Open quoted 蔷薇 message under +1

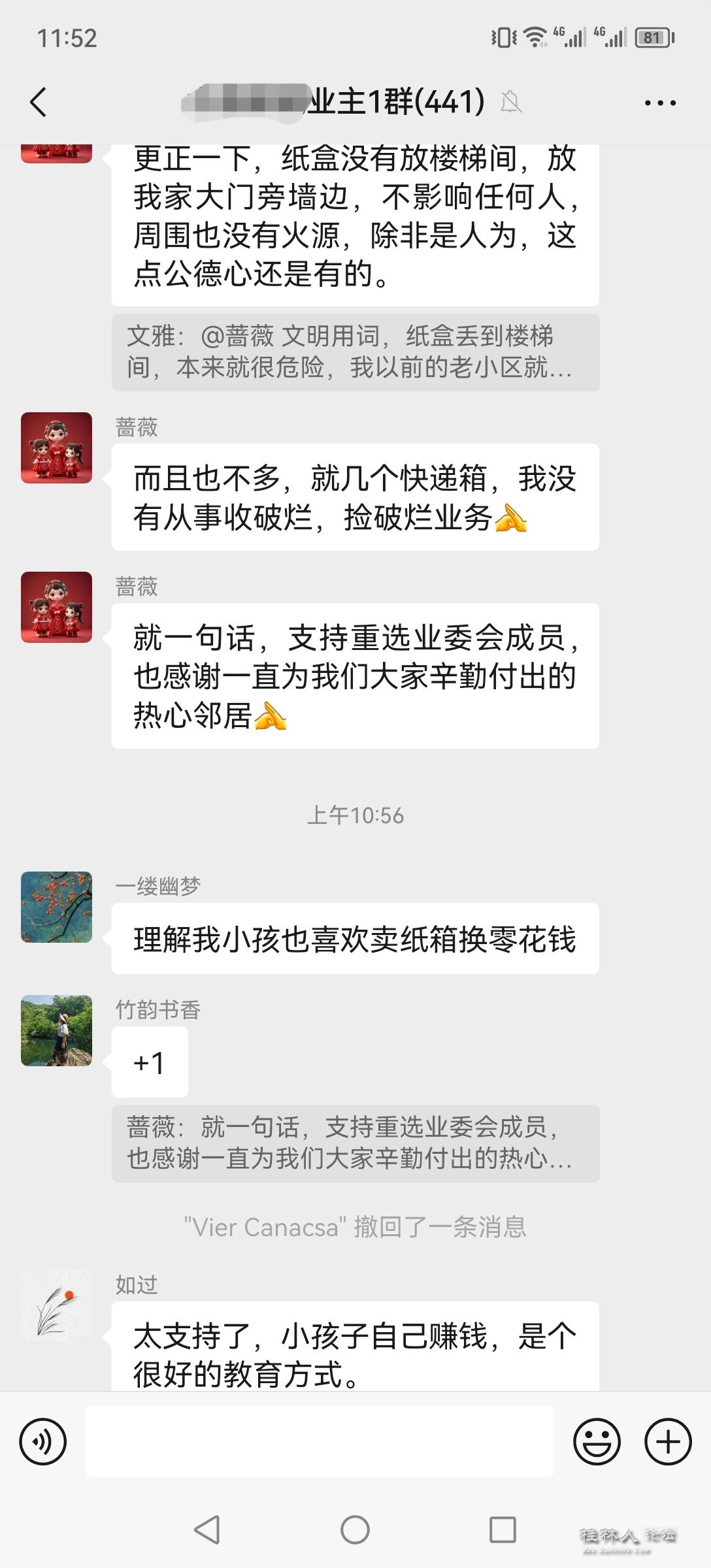[x=355, y=1143]
